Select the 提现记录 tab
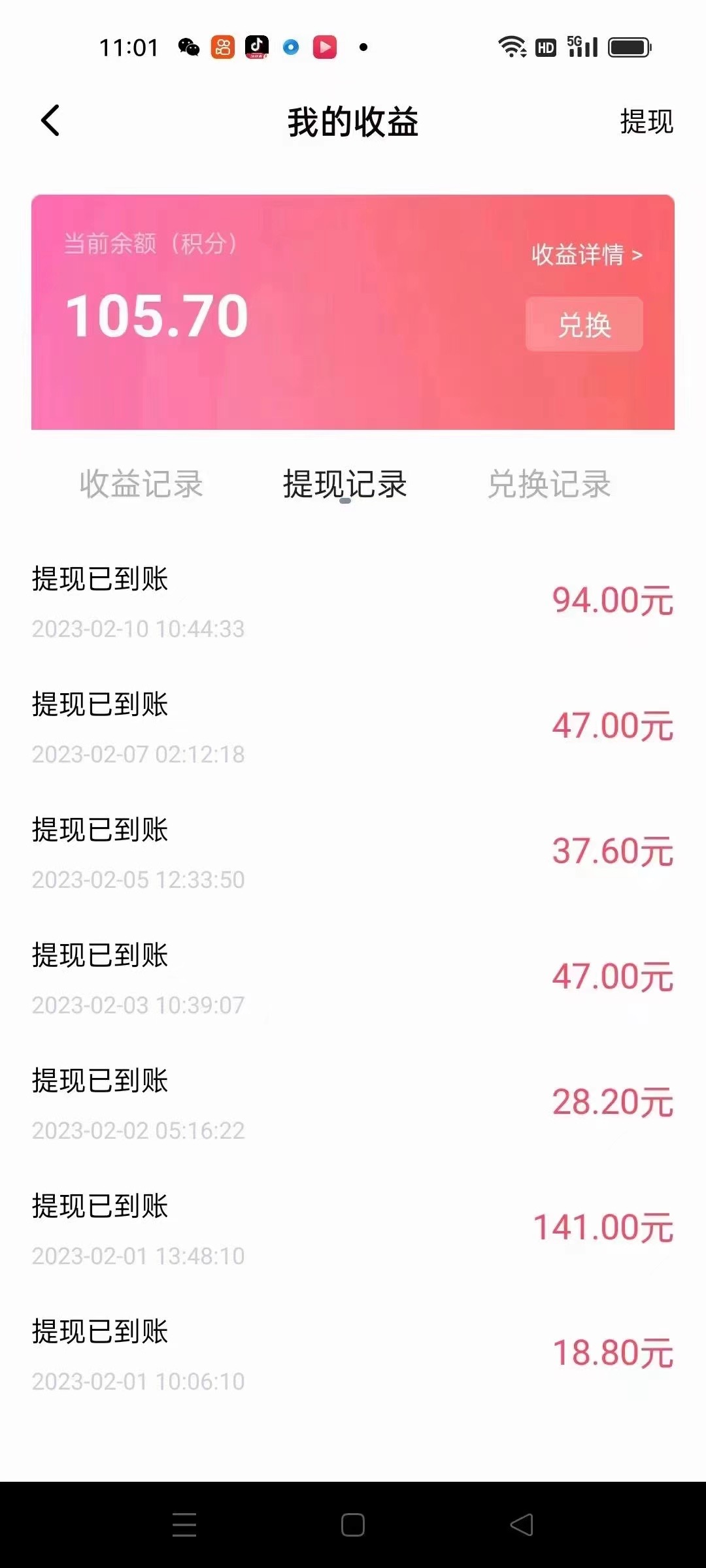The width and height of the screenshot is (706, 1568). [x=345, y=484]
